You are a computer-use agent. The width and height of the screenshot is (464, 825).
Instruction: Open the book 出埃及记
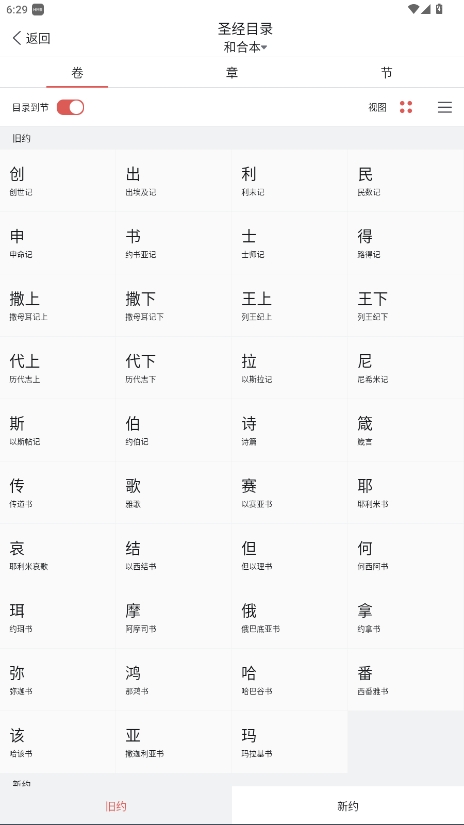(x=174, y=180)
